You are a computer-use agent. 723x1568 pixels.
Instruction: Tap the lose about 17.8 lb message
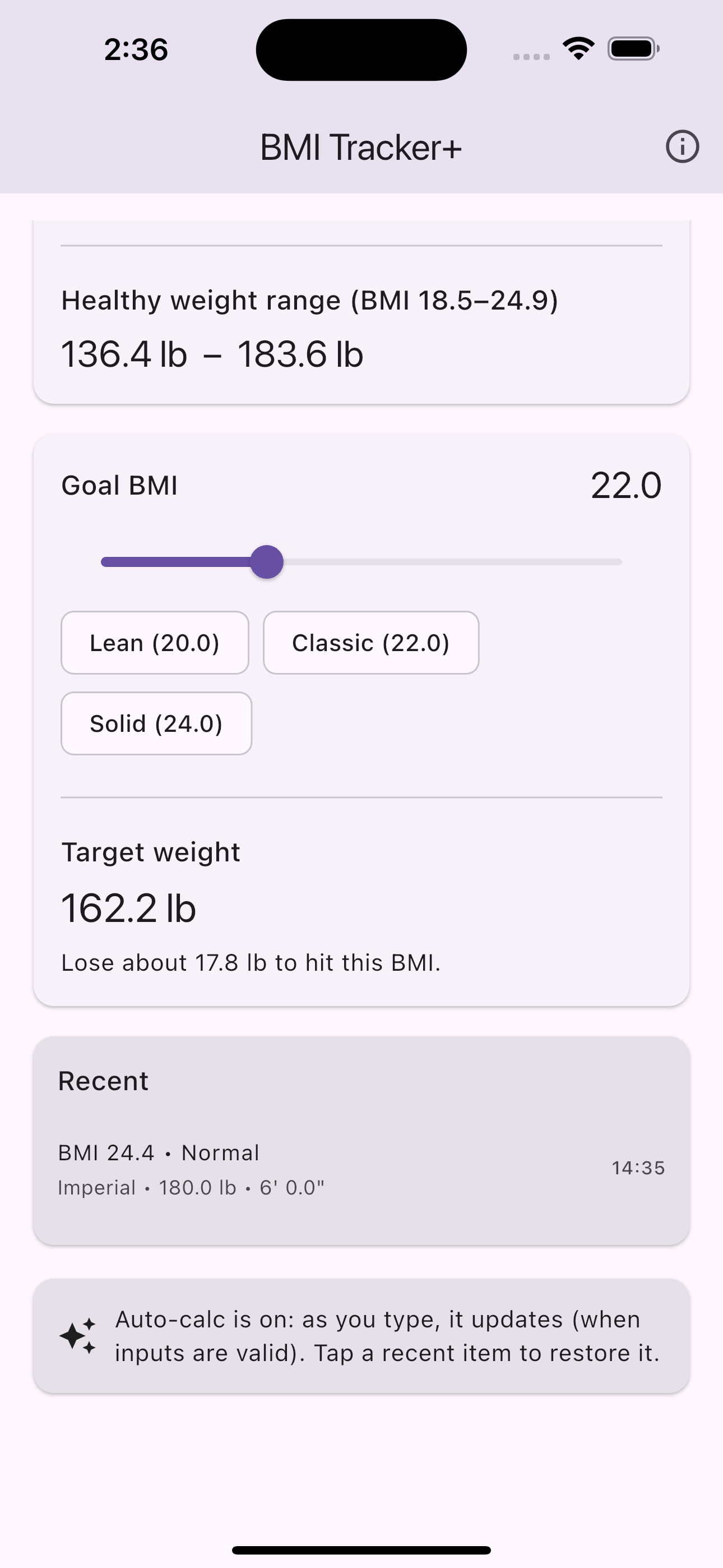251,962
